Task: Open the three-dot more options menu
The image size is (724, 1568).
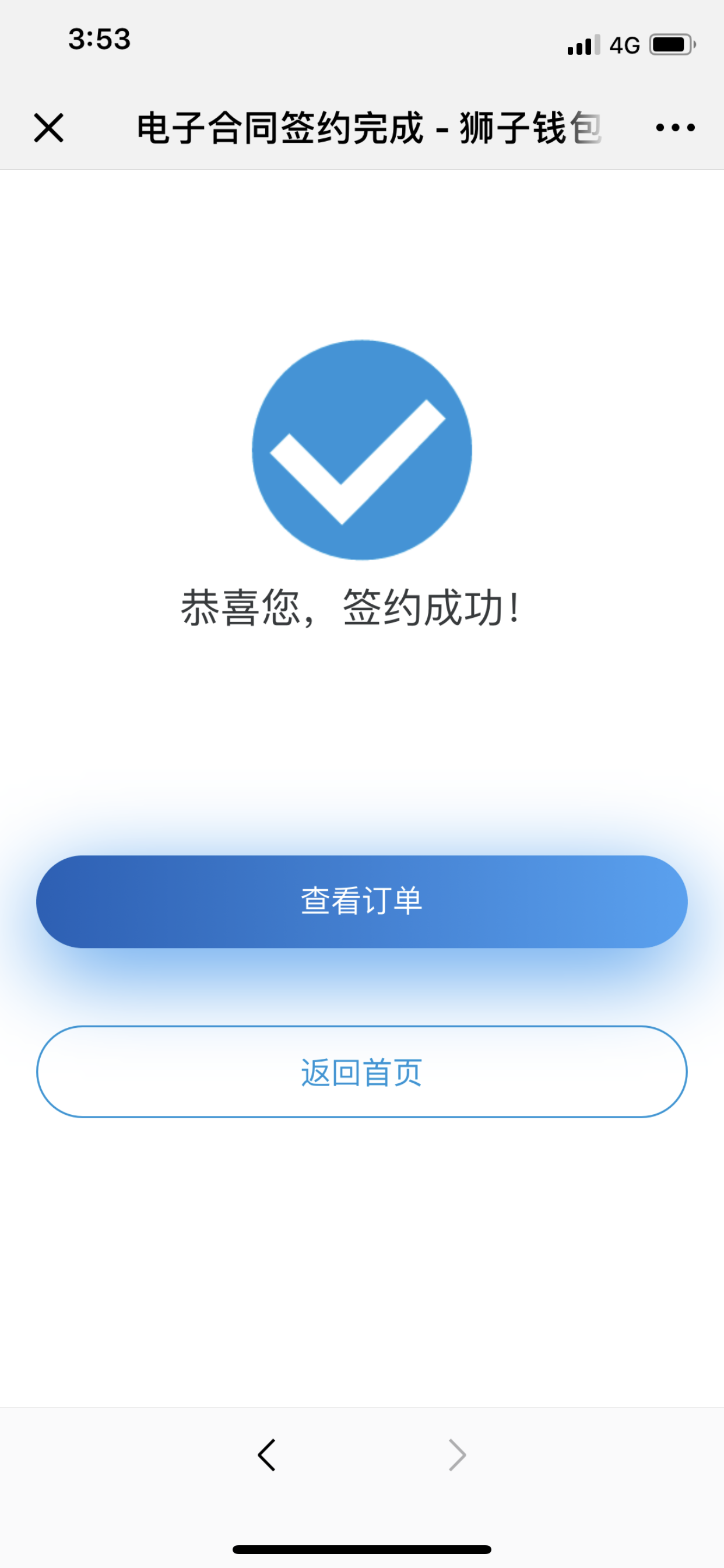Action: click(676, 128)
